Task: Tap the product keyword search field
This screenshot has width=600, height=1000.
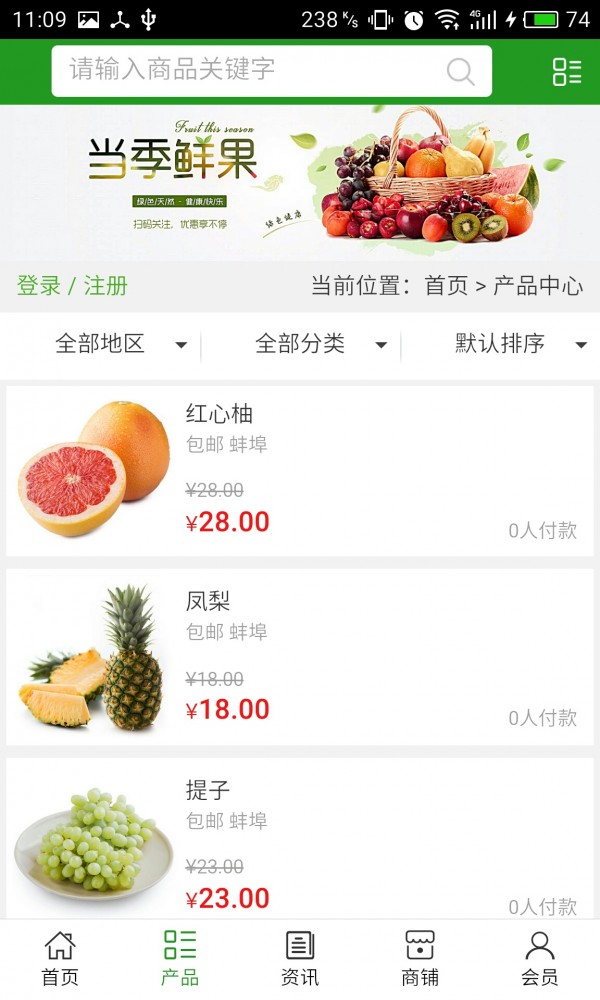Action: [250, 70]
